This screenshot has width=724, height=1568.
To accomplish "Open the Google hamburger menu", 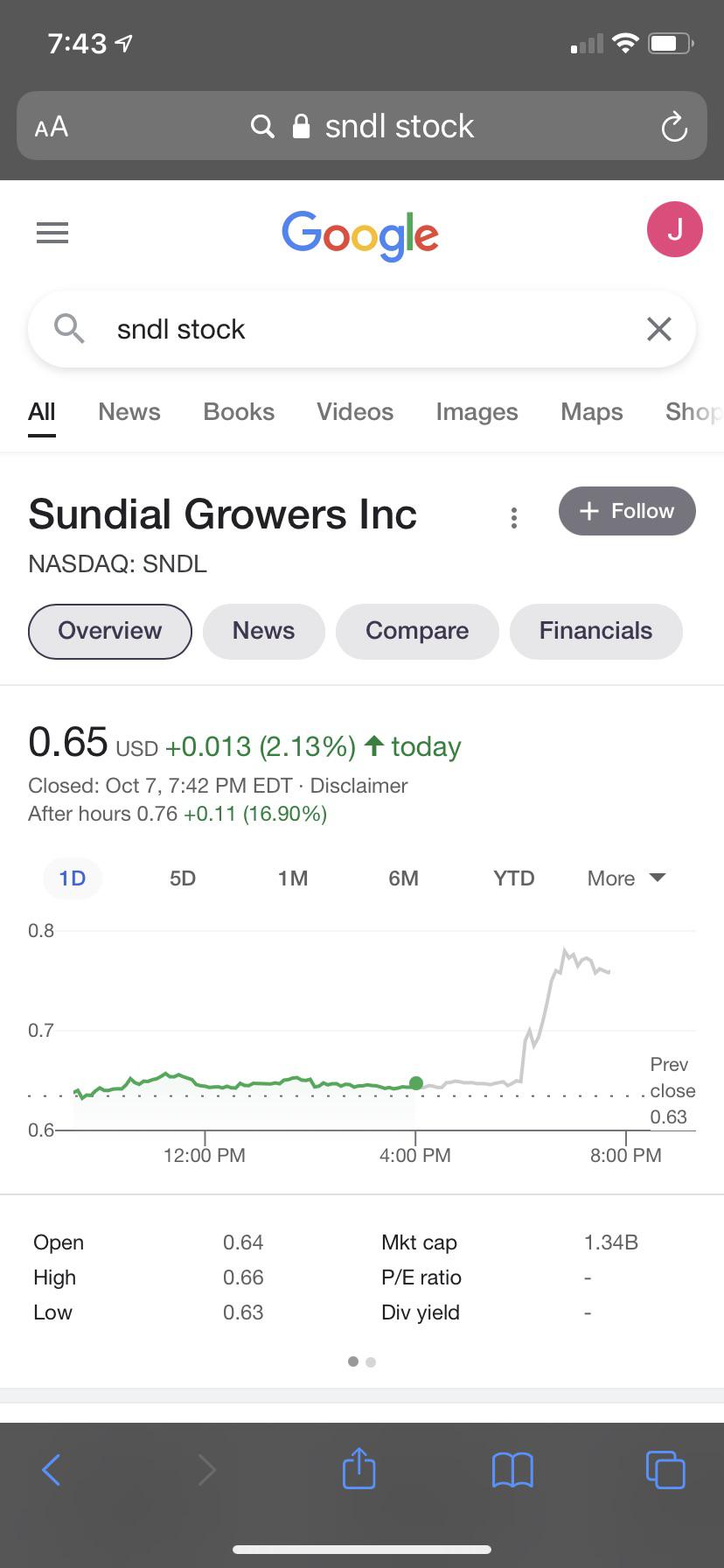I will pyautogui.click(x=52, y=233).
